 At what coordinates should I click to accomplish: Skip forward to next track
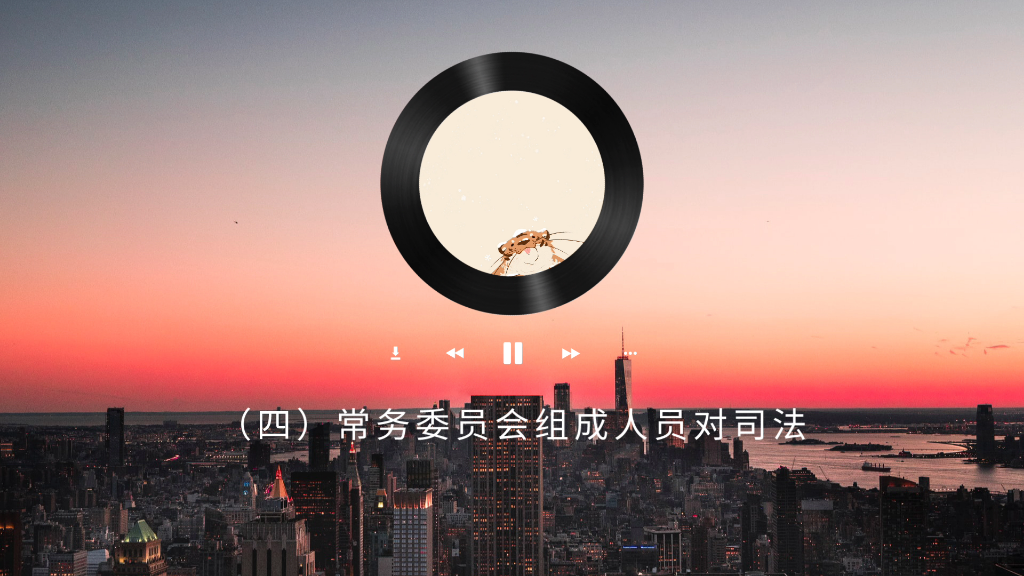click(x=570, y=353)
